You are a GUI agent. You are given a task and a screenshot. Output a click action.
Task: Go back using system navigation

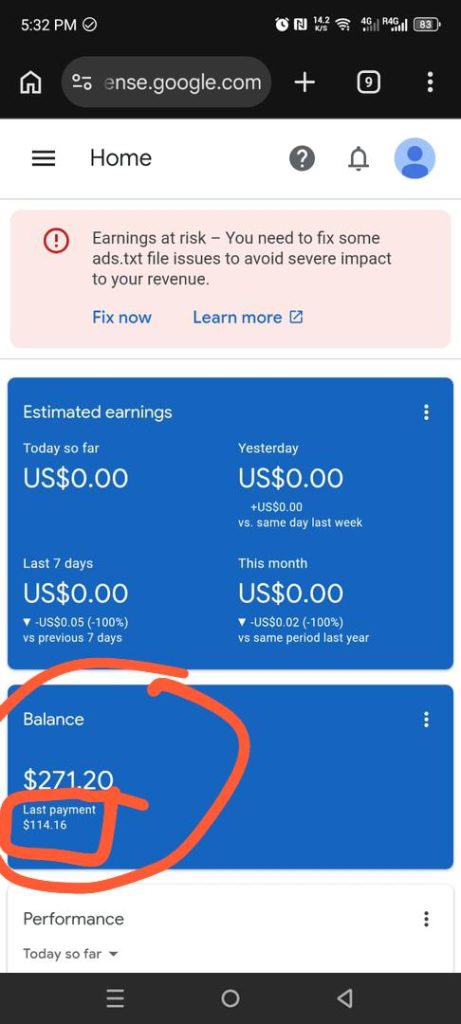345,998
